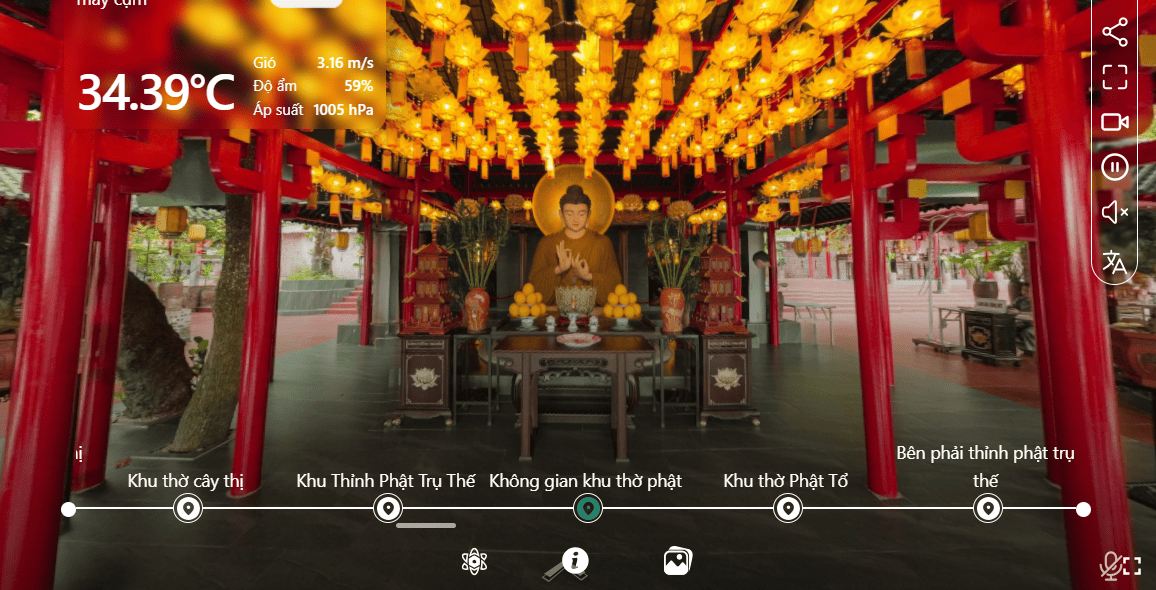Share this virtual tour

[1114, 32]
